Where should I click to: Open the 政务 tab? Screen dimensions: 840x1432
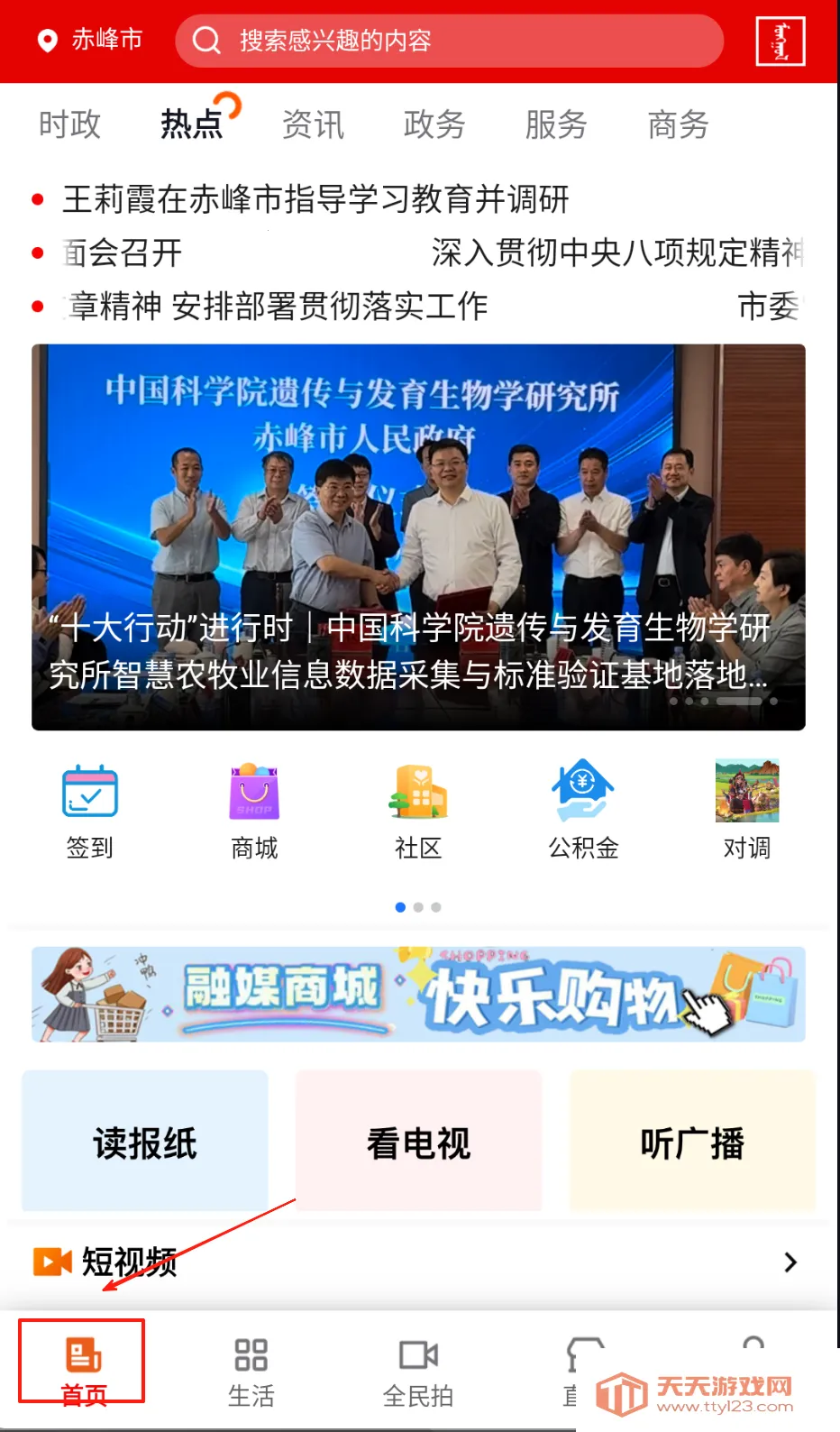(434, 124)
